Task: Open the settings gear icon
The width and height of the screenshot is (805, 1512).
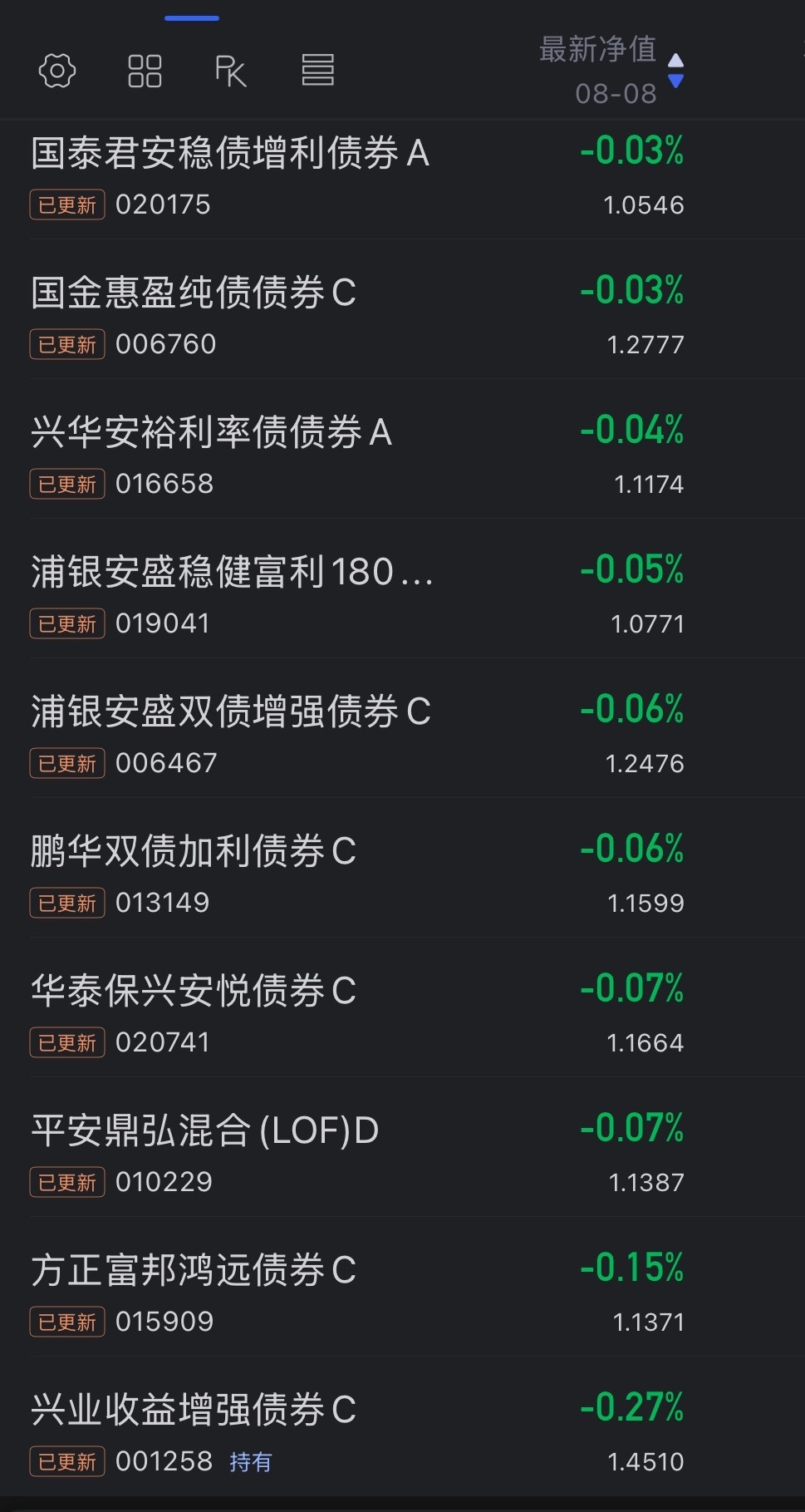Action: [57, 71]
